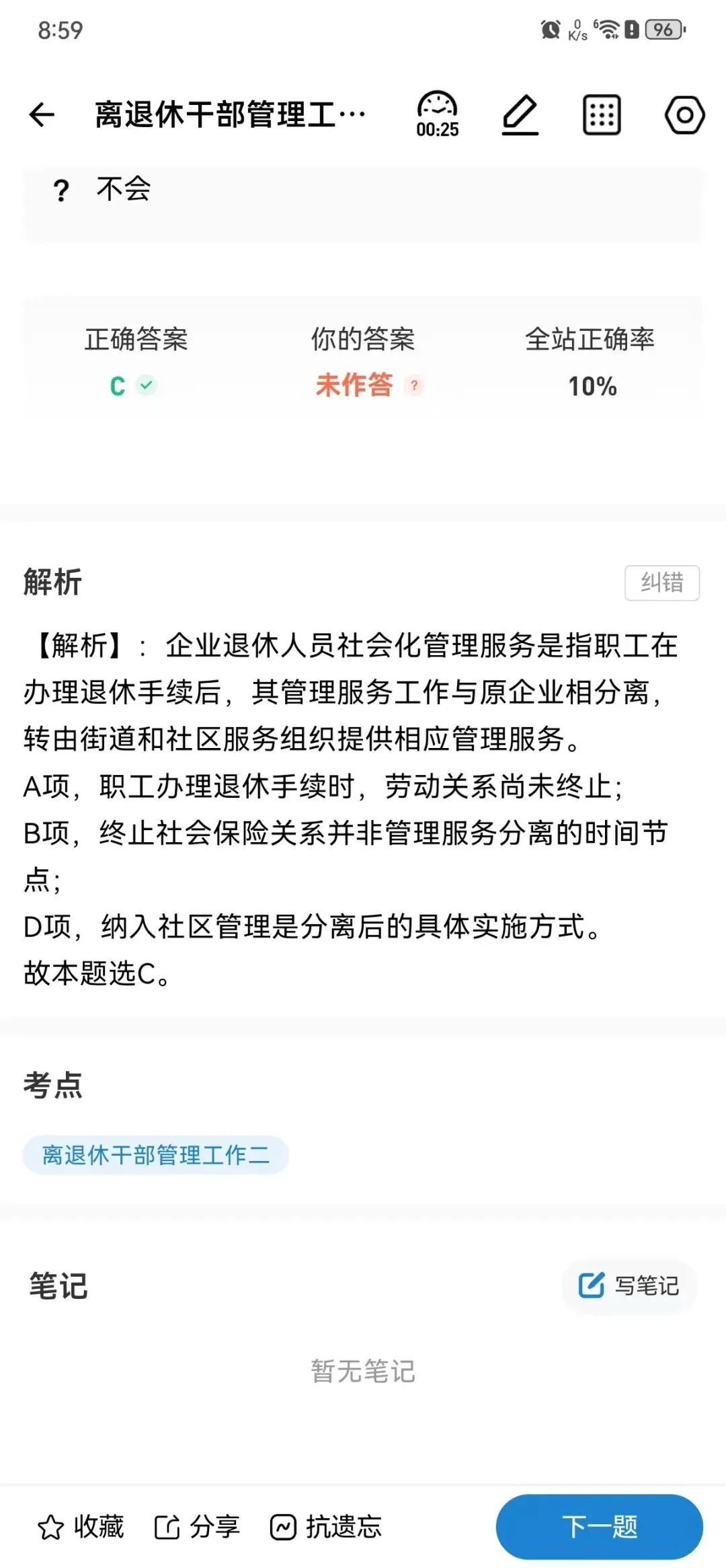Go back using the top-left arrow
The height and width of the screenshot is (1568, 726).
[42, 114]
